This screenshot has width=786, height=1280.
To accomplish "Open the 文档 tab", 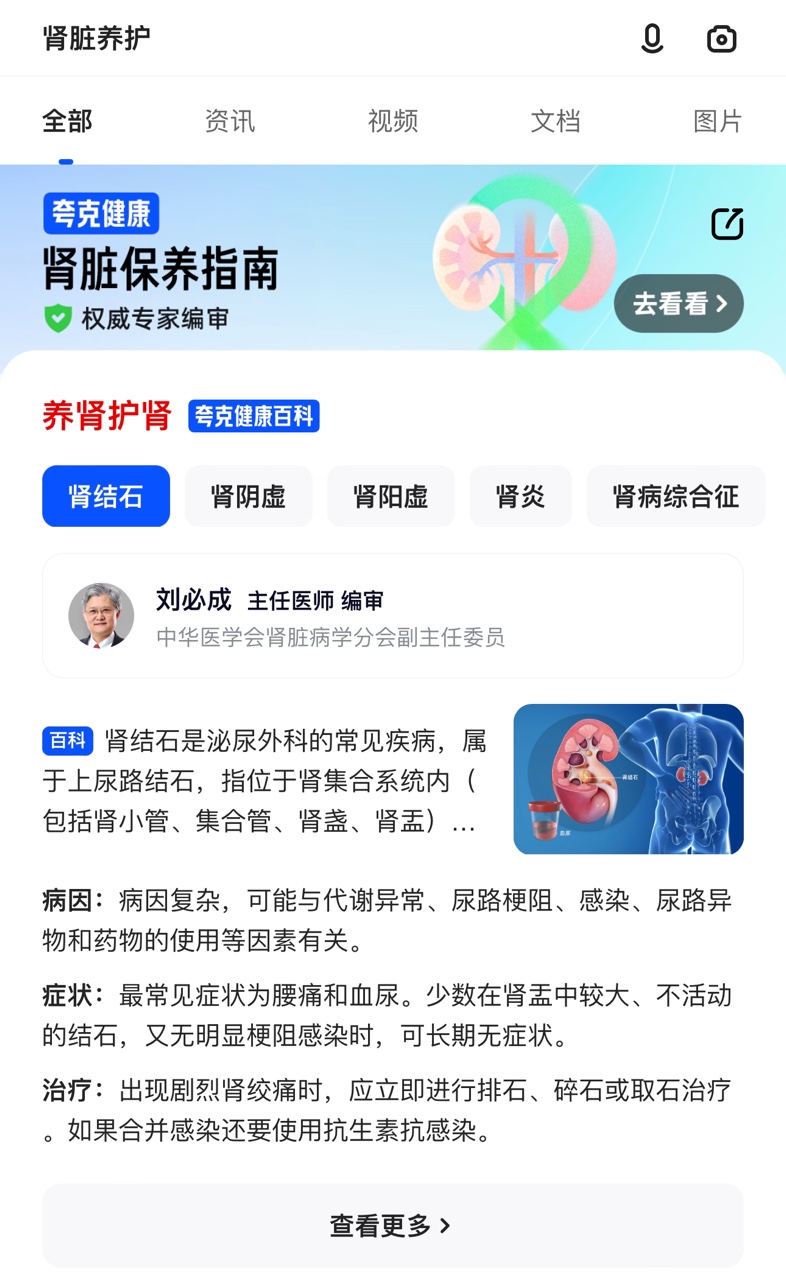I will 555,122.
